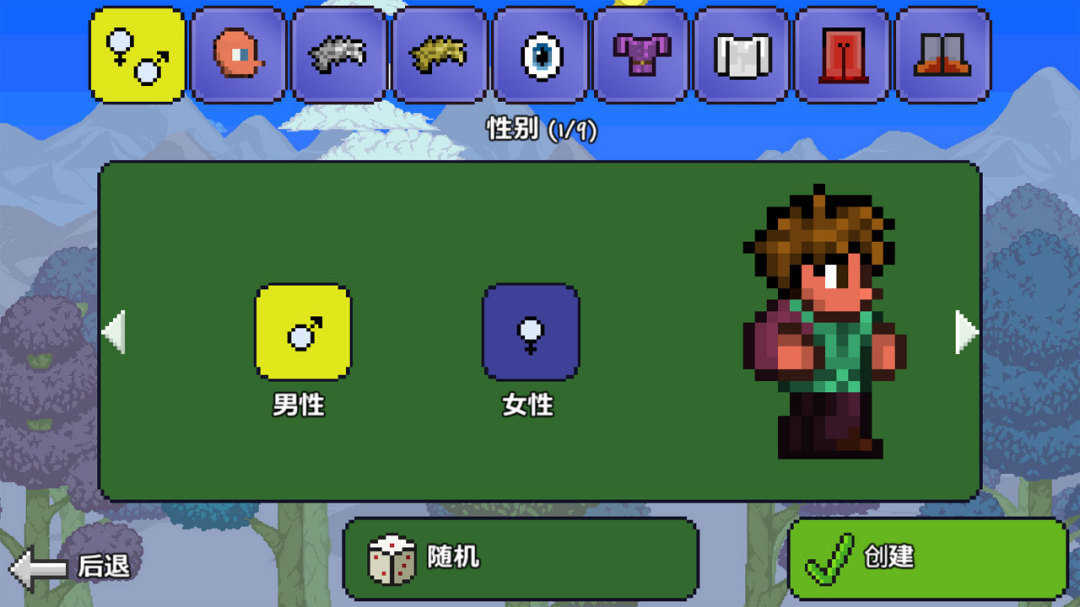Open the red pants tab

click(x=843, y=55)
